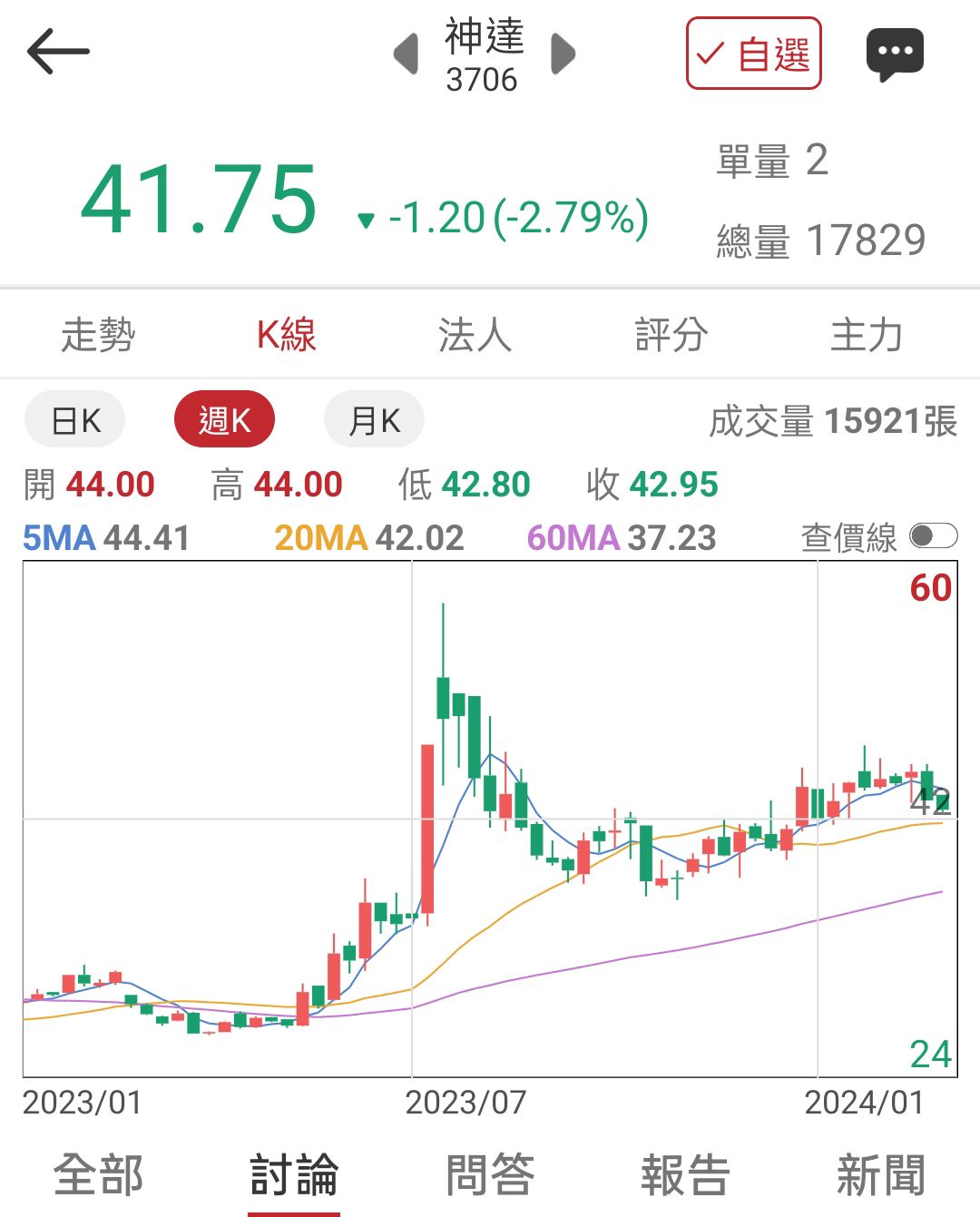
Task: Click the green down-triangle price change indicator
Action: (367, 221)
